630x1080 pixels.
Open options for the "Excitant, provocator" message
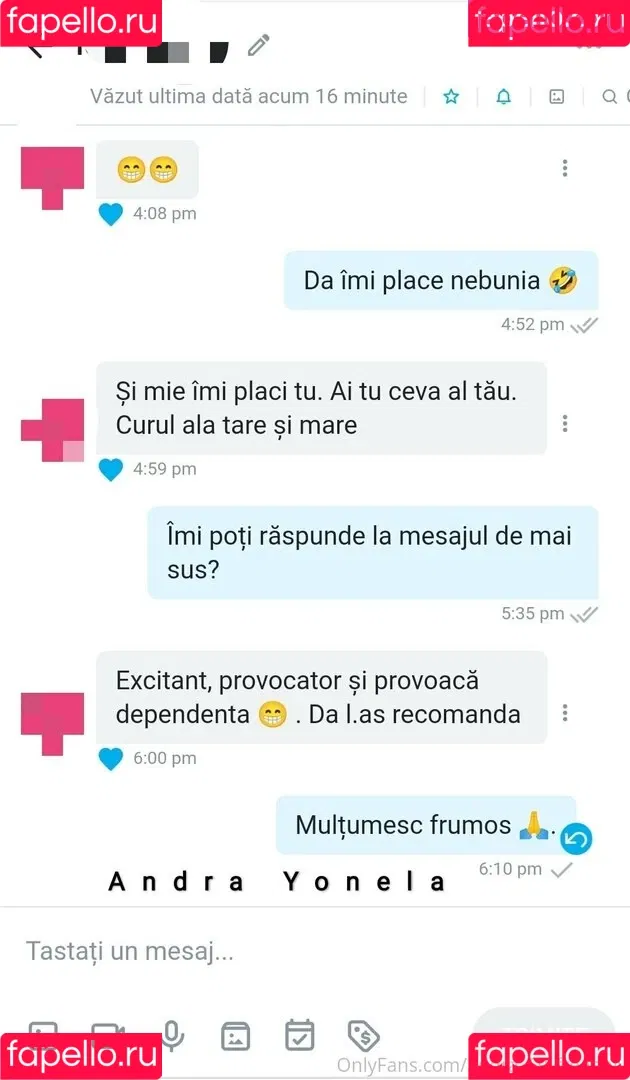(x=565, y=713)
